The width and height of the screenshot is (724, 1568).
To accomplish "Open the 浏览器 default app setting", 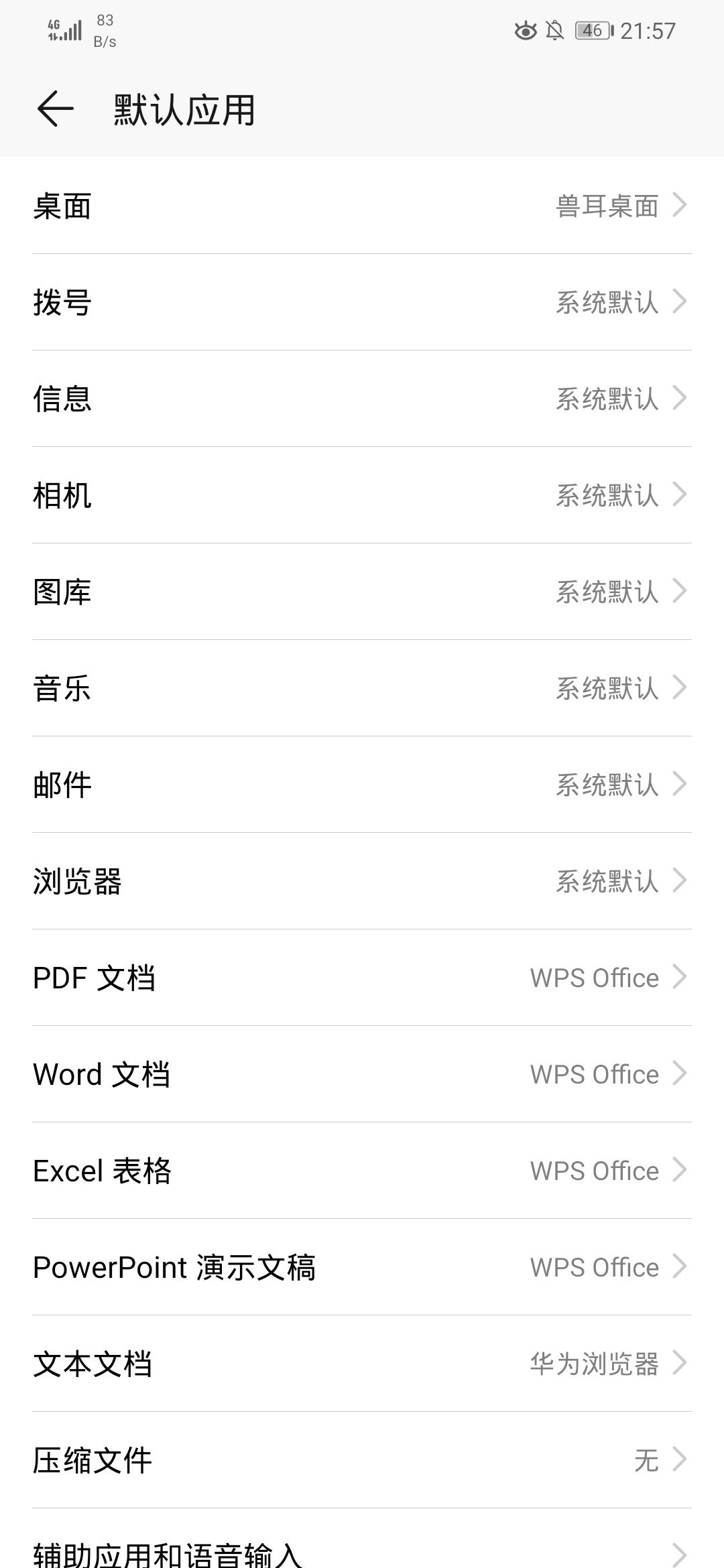I will (x=362, y=881).
